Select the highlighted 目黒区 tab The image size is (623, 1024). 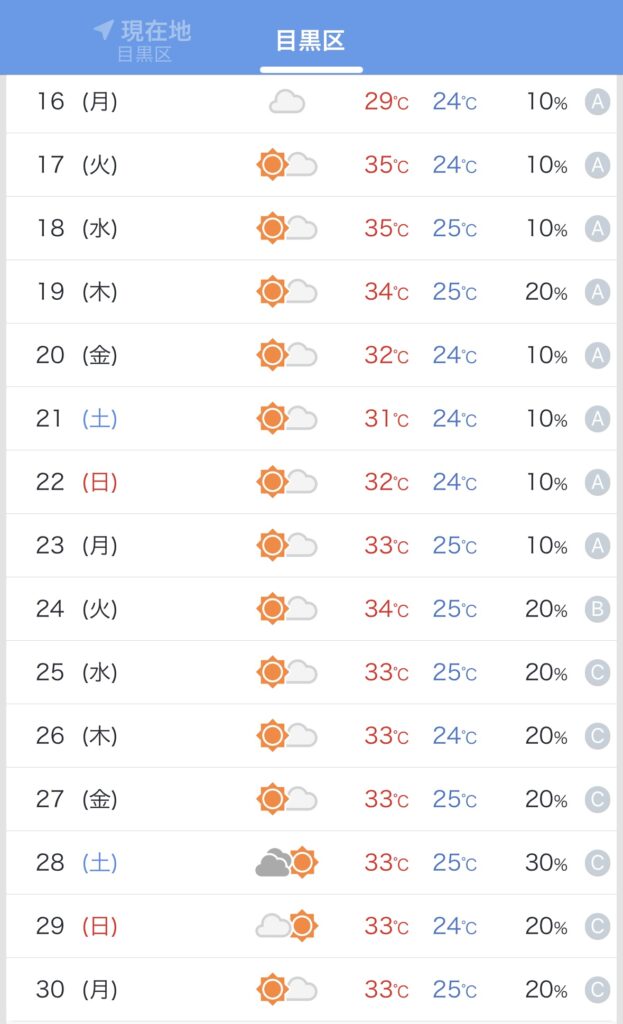click(310, 40)
